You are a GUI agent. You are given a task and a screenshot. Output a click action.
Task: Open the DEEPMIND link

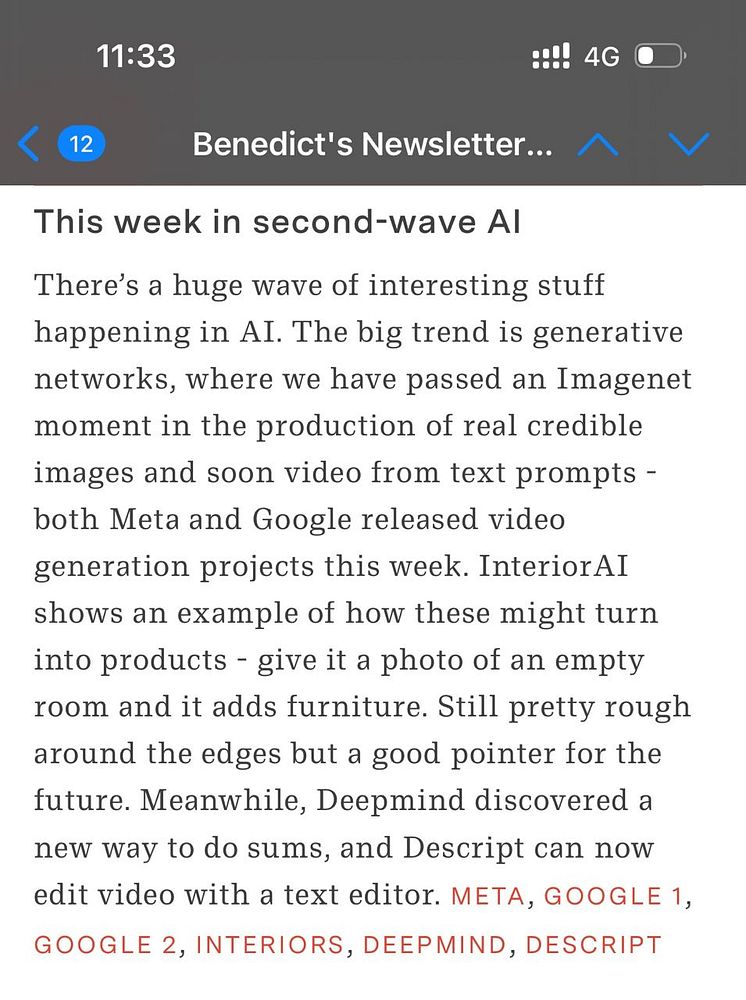(435, 945)
